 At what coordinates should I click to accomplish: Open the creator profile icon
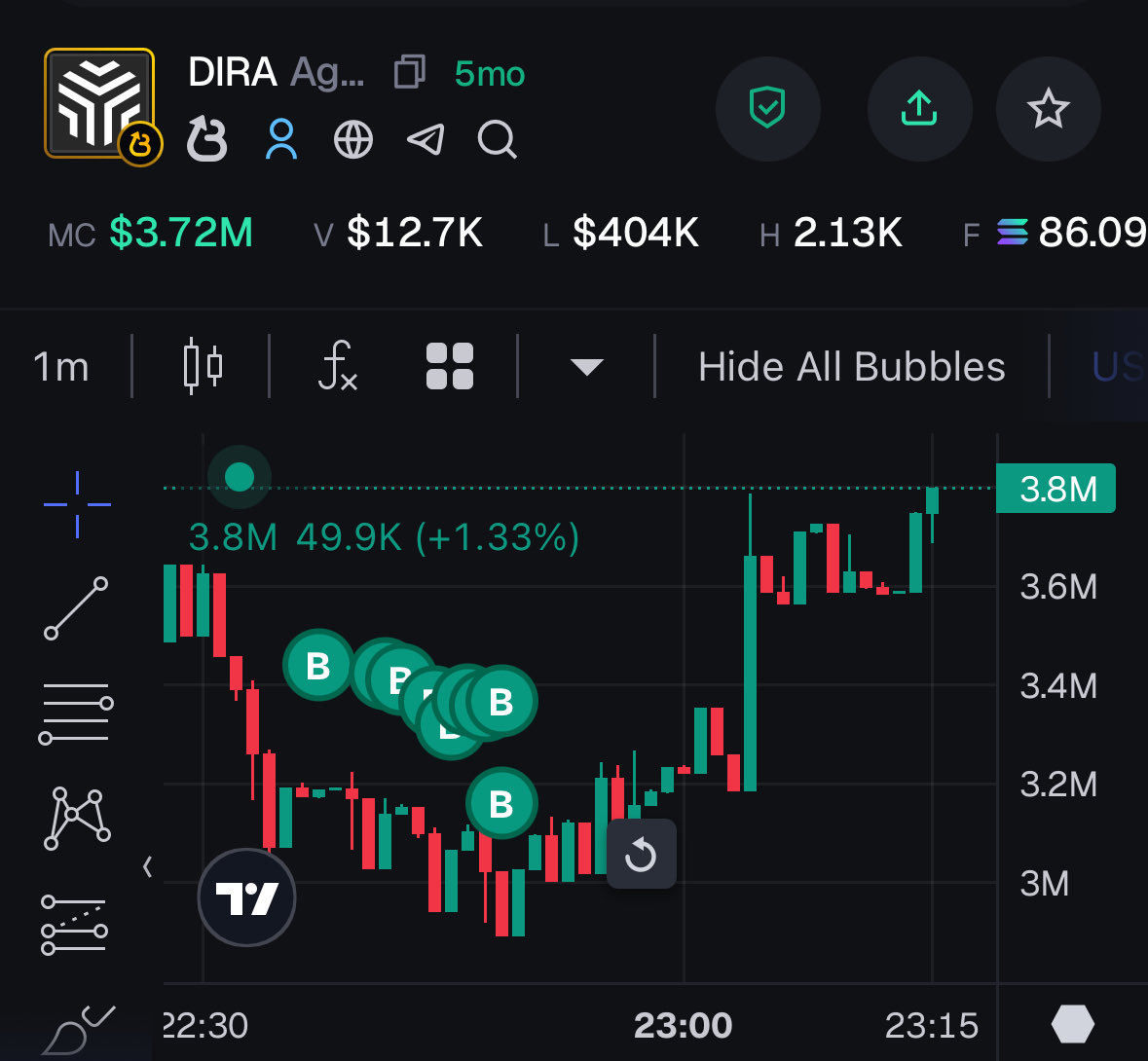[281, 140]
